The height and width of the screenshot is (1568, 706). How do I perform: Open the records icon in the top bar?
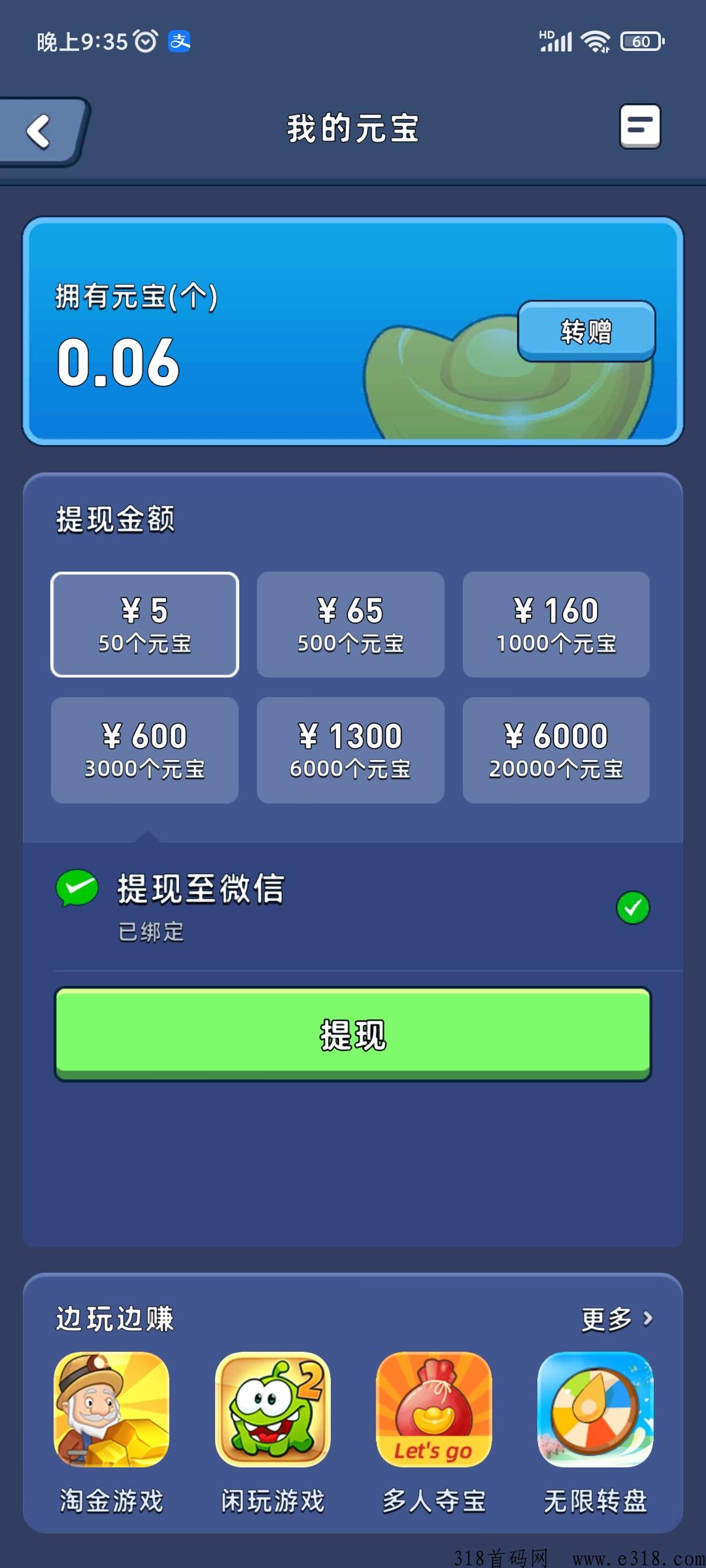click(639, 126)
